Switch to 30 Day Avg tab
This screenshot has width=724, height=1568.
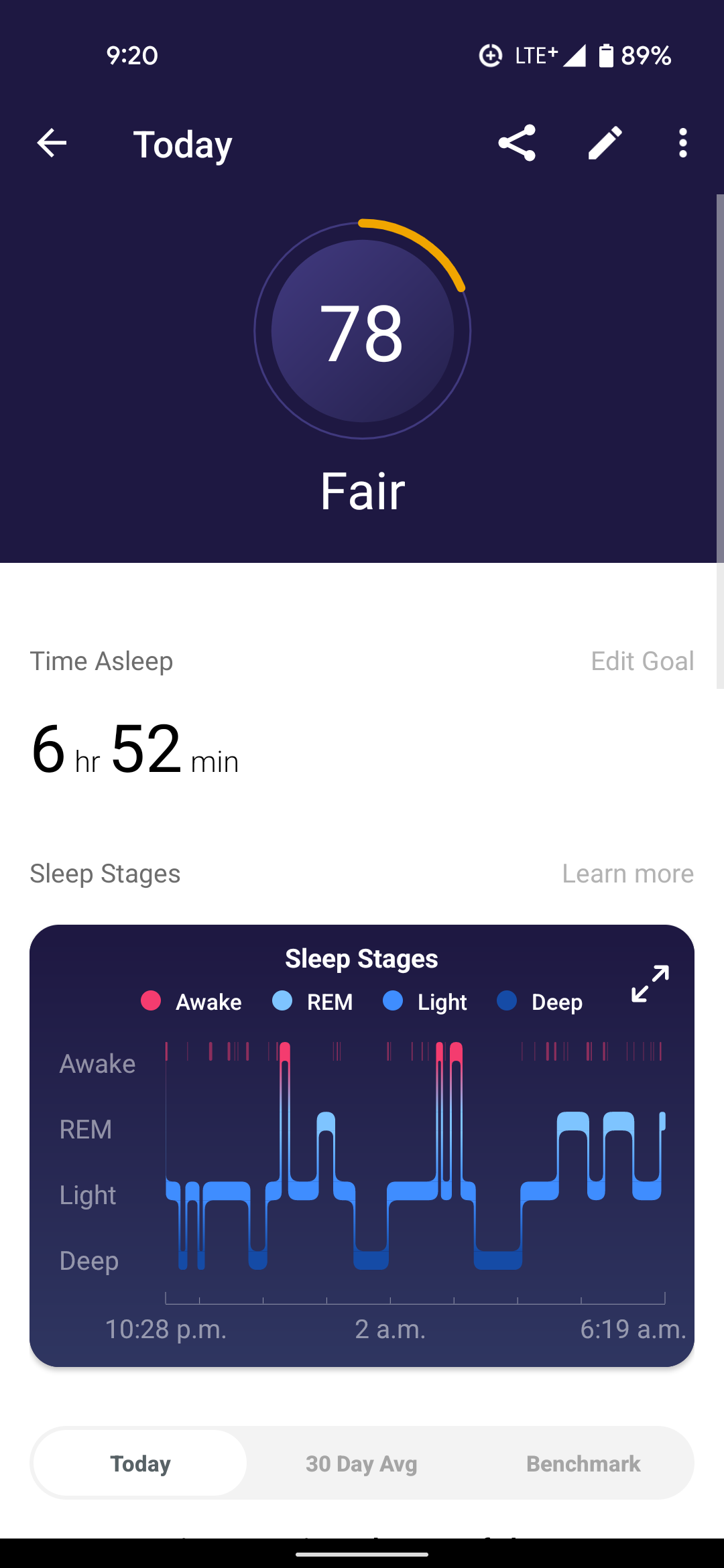click(361, 1463)
